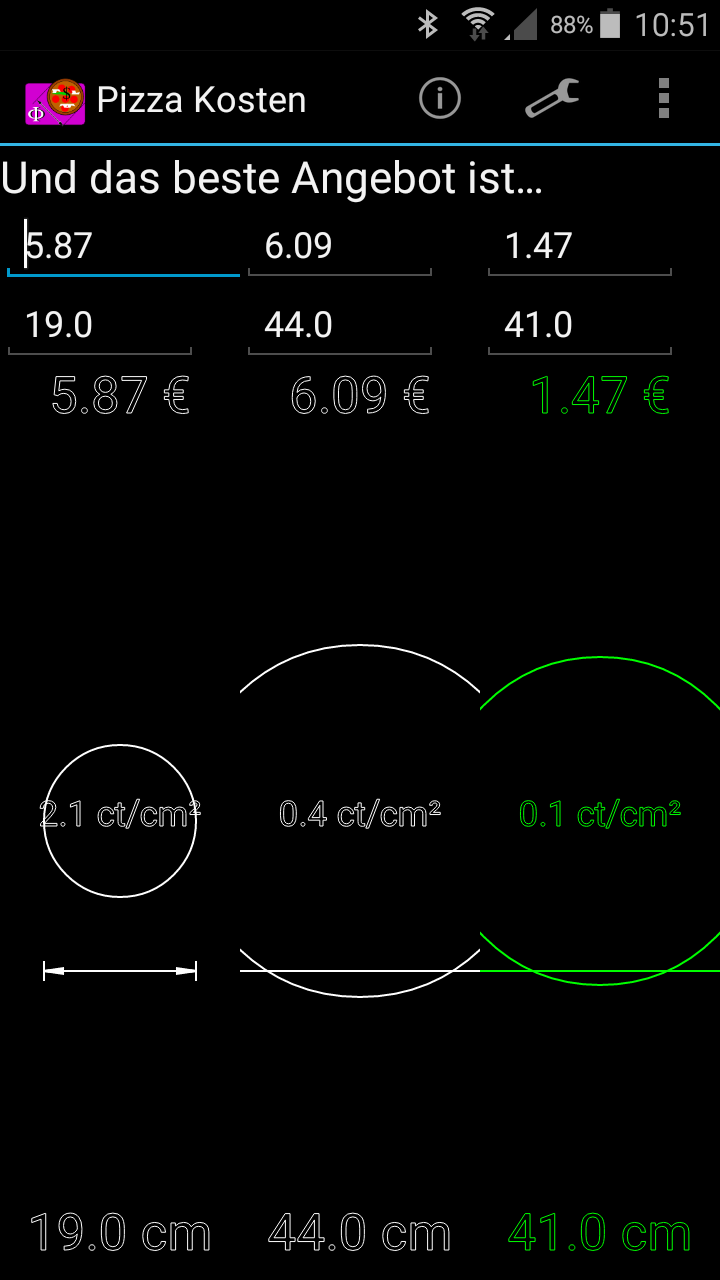Change the 44.0 diameter field
The image size is (720, 1280).
340,326
